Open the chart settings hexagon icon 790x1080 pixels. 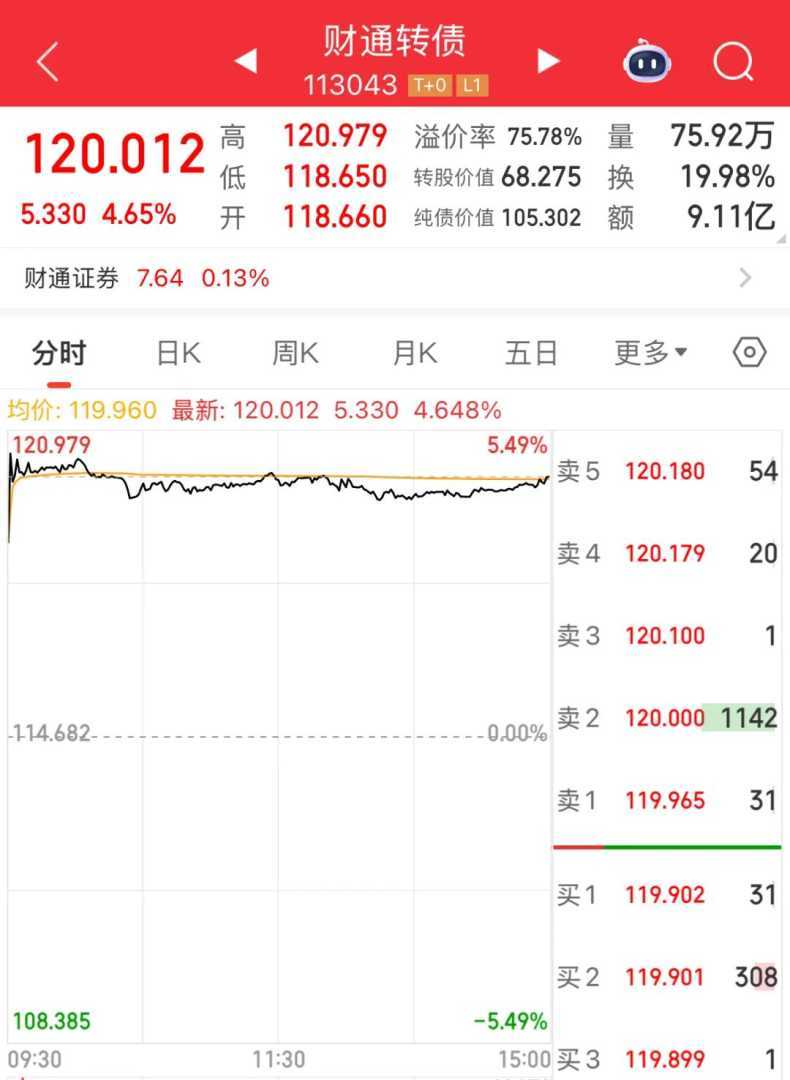[x=749, y=352]
